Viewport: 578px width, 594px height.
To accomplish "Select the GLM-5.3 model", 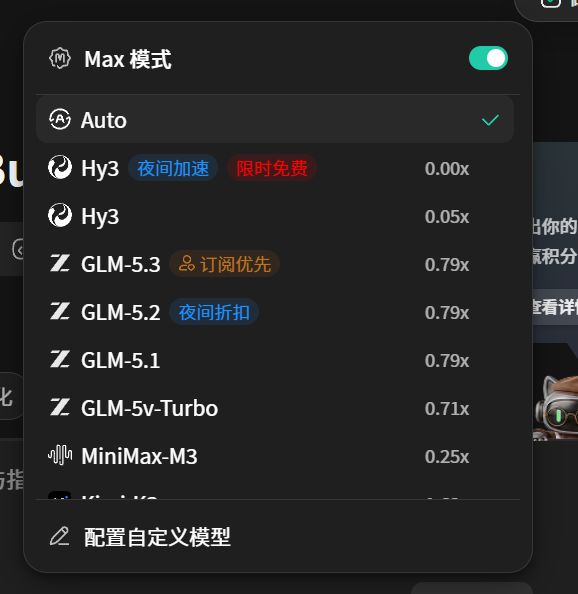I will coord(275,264).
